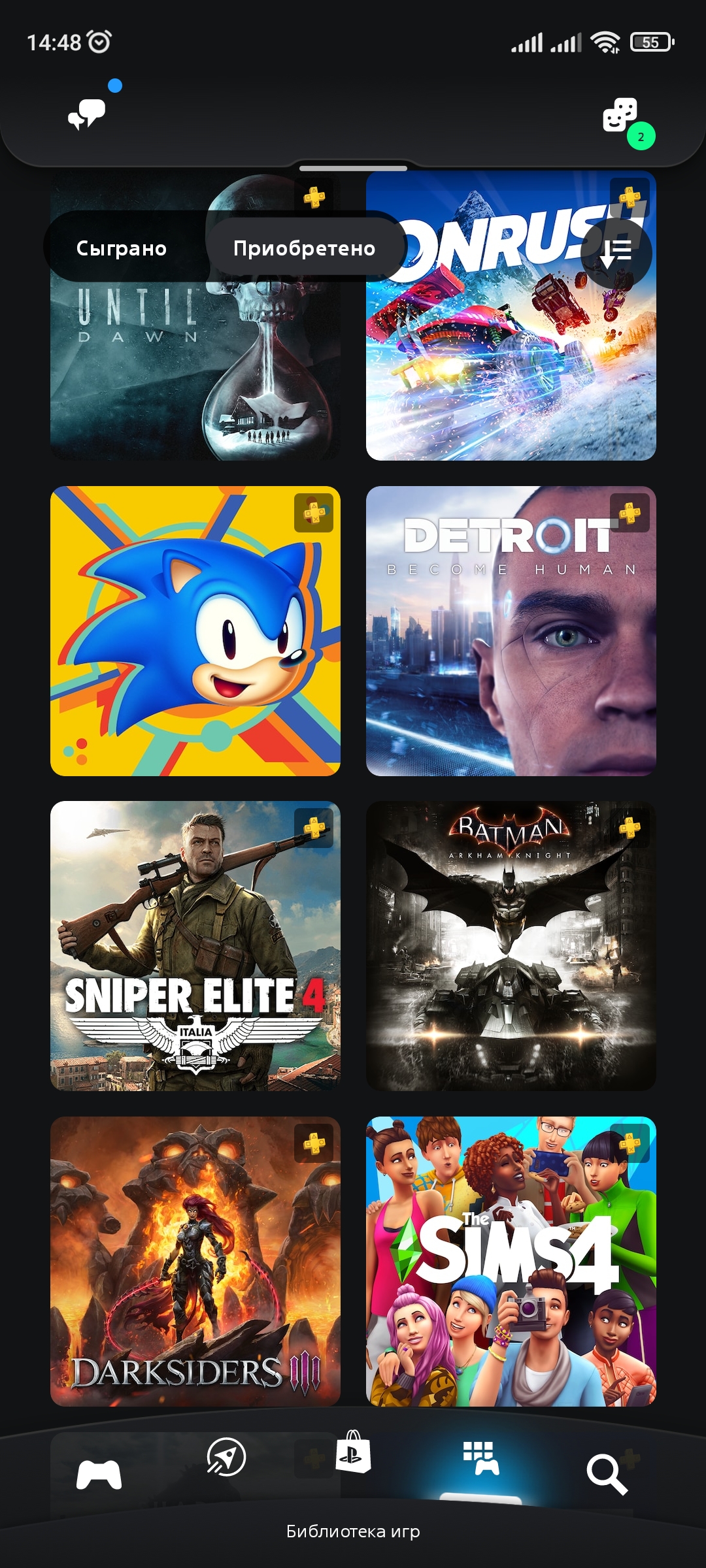This screenshot has width=706, height=1568.
Task: Switch to the Сыграно tab
Action: point(122,248)
